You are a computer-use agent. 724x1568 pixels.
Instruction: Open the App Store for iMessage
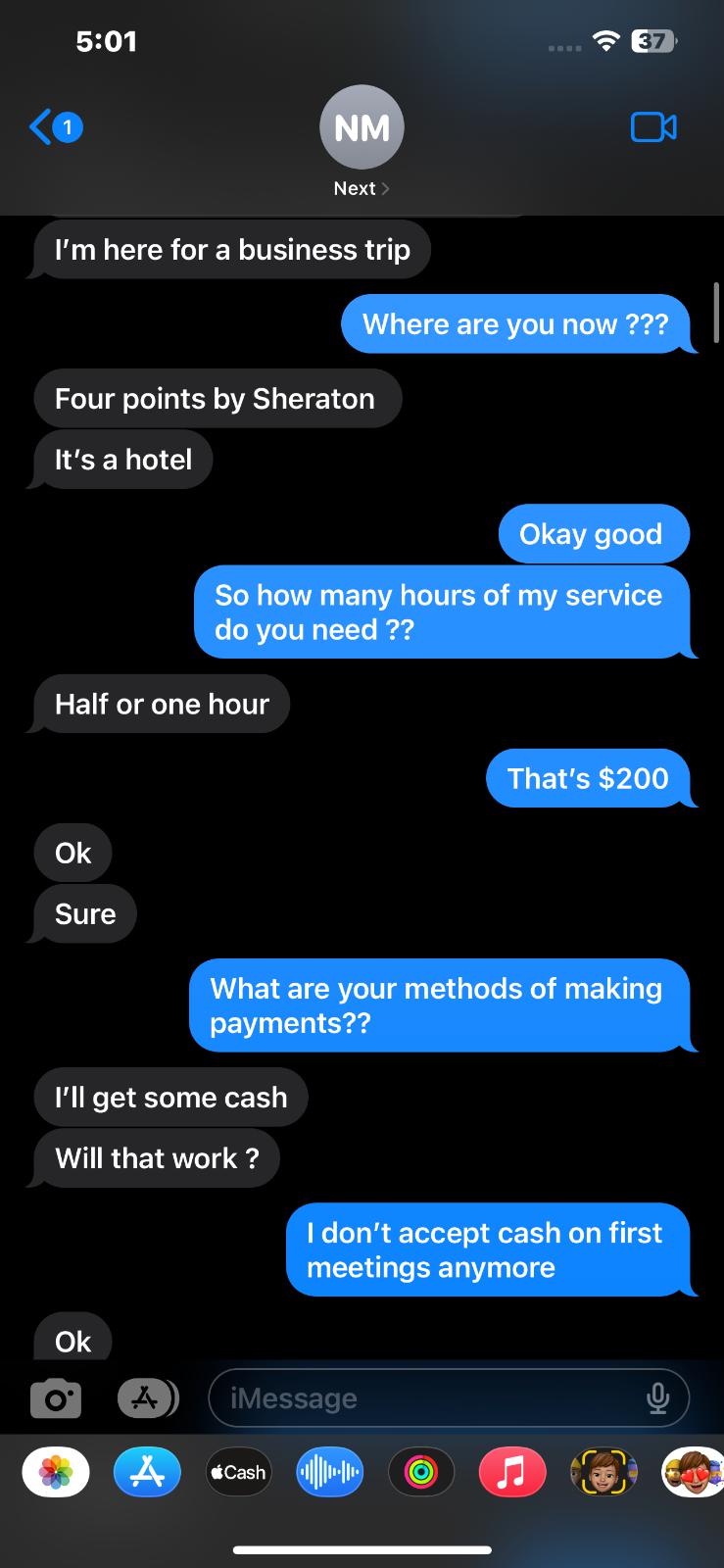tap(147, 1472)
